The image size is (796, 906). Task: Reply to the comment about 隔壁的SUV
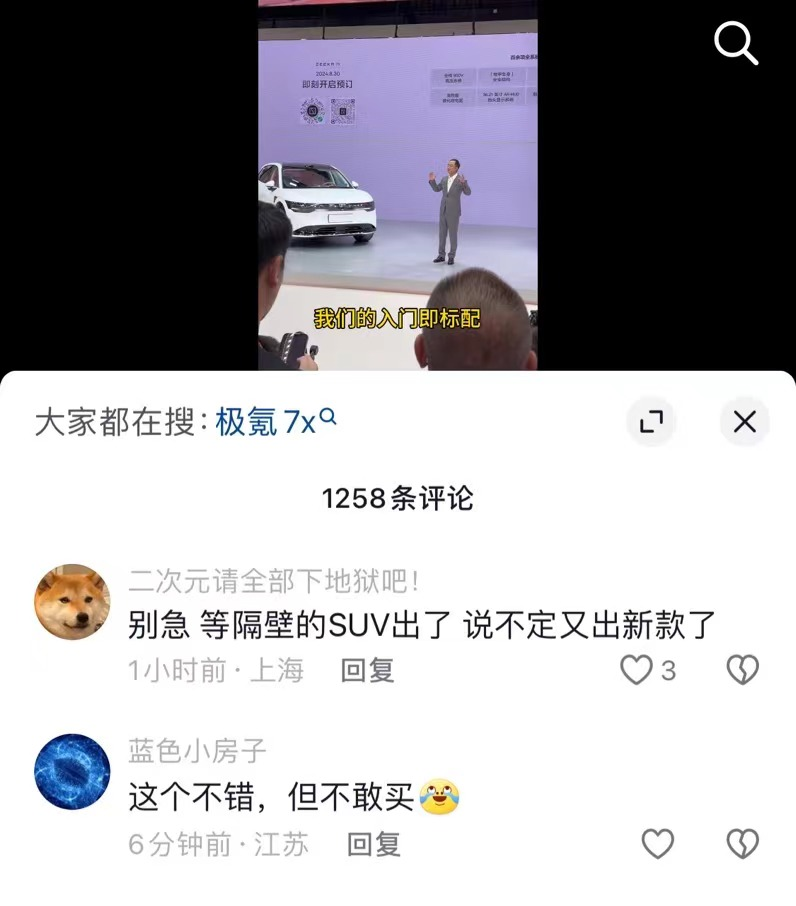pos(367,670)
